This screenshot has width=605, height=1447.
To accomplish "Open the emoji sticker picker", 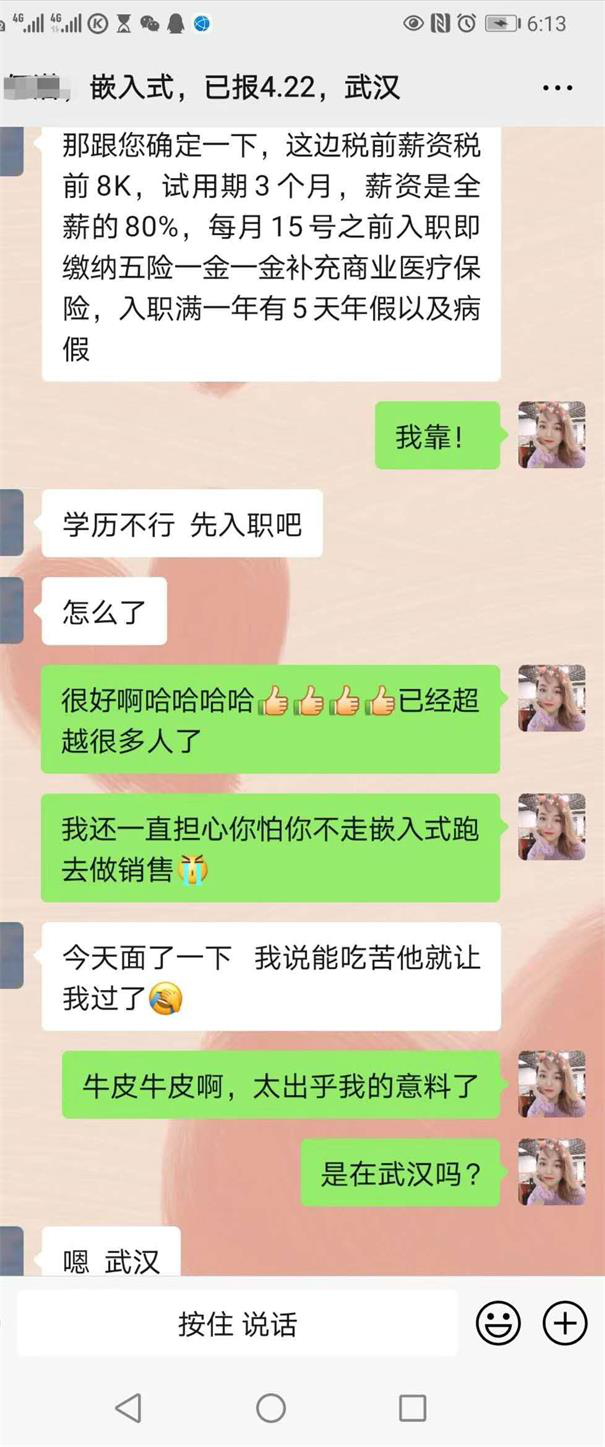I will click(498, 1324).
